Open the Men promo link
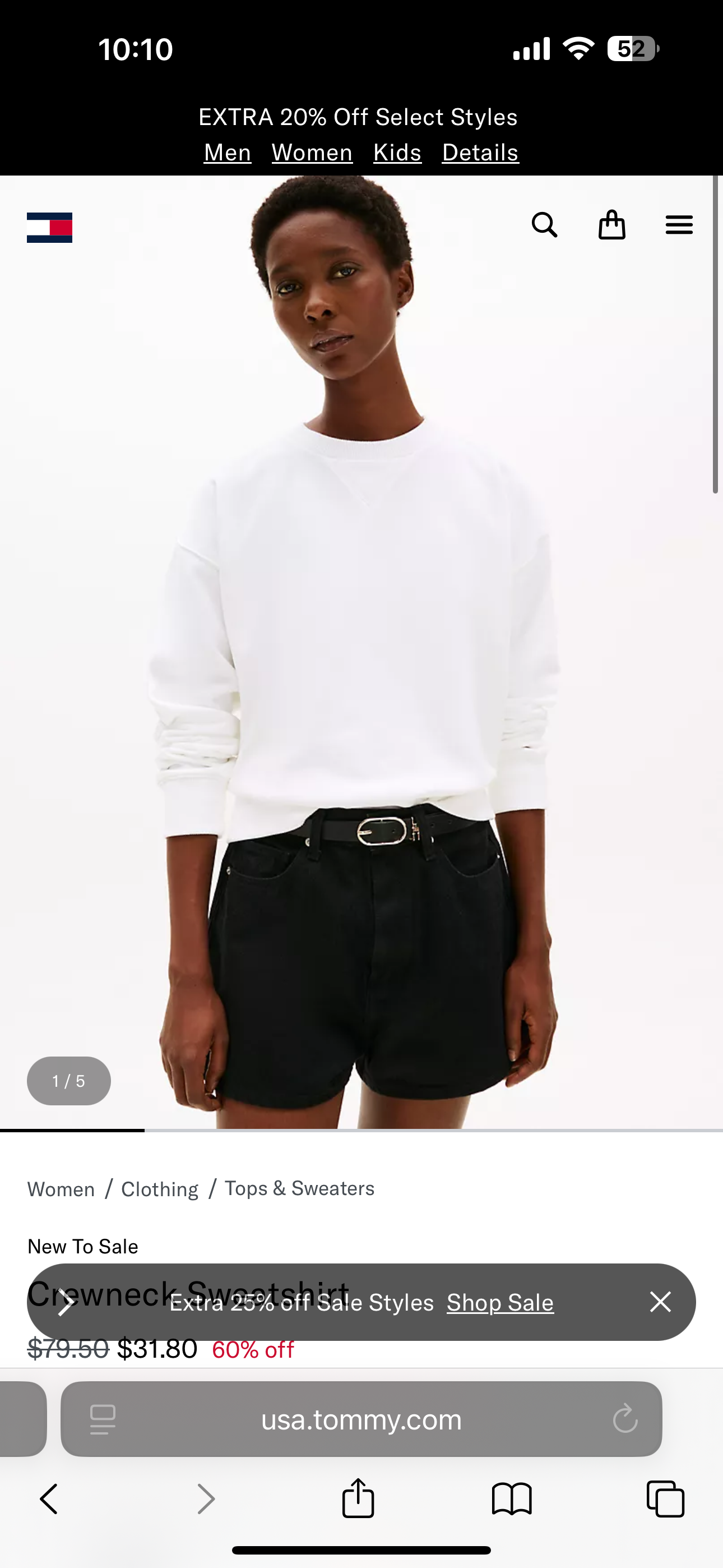The width and height of the screenshot is (723, 1568). pyautogui.click(x=227, y=152)
